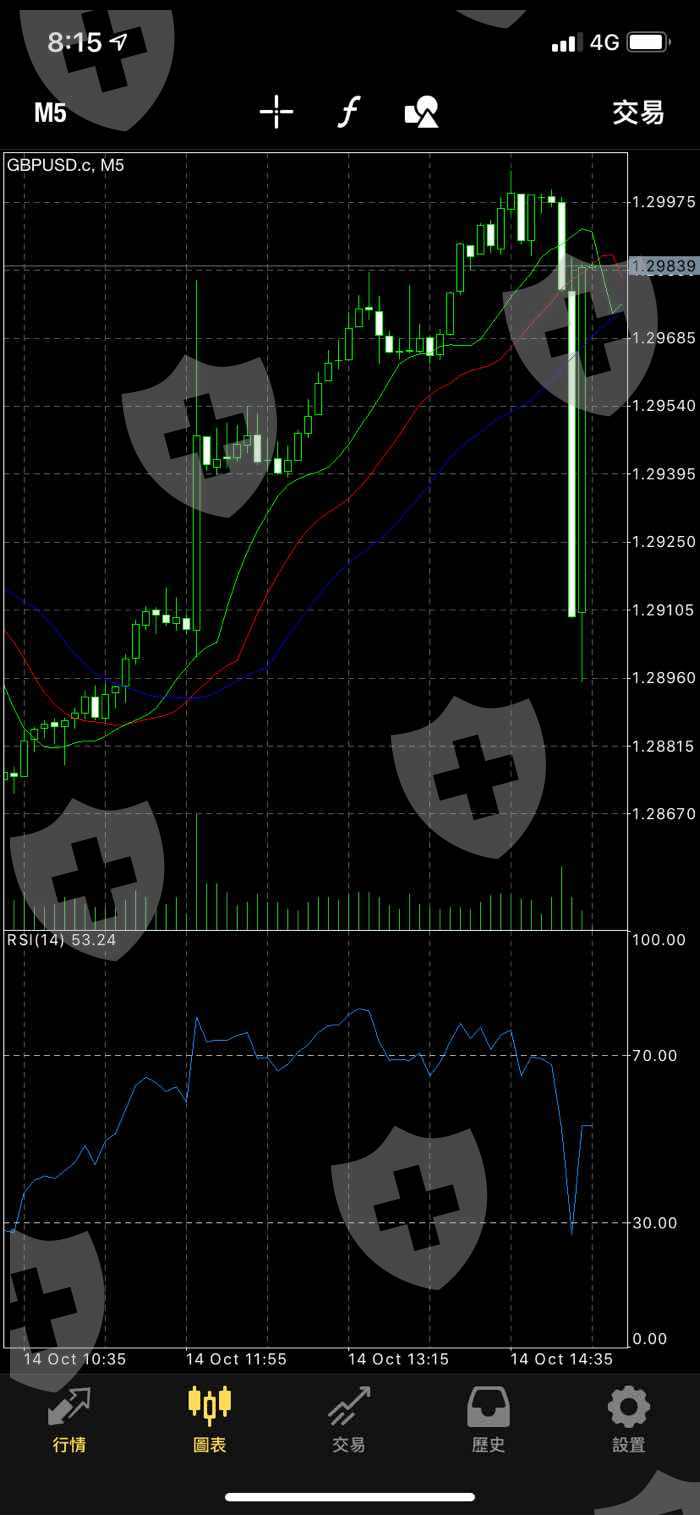Screen dimensions: 700x1515
Task: Open the indicators function menu
Action: coord(347,112)
